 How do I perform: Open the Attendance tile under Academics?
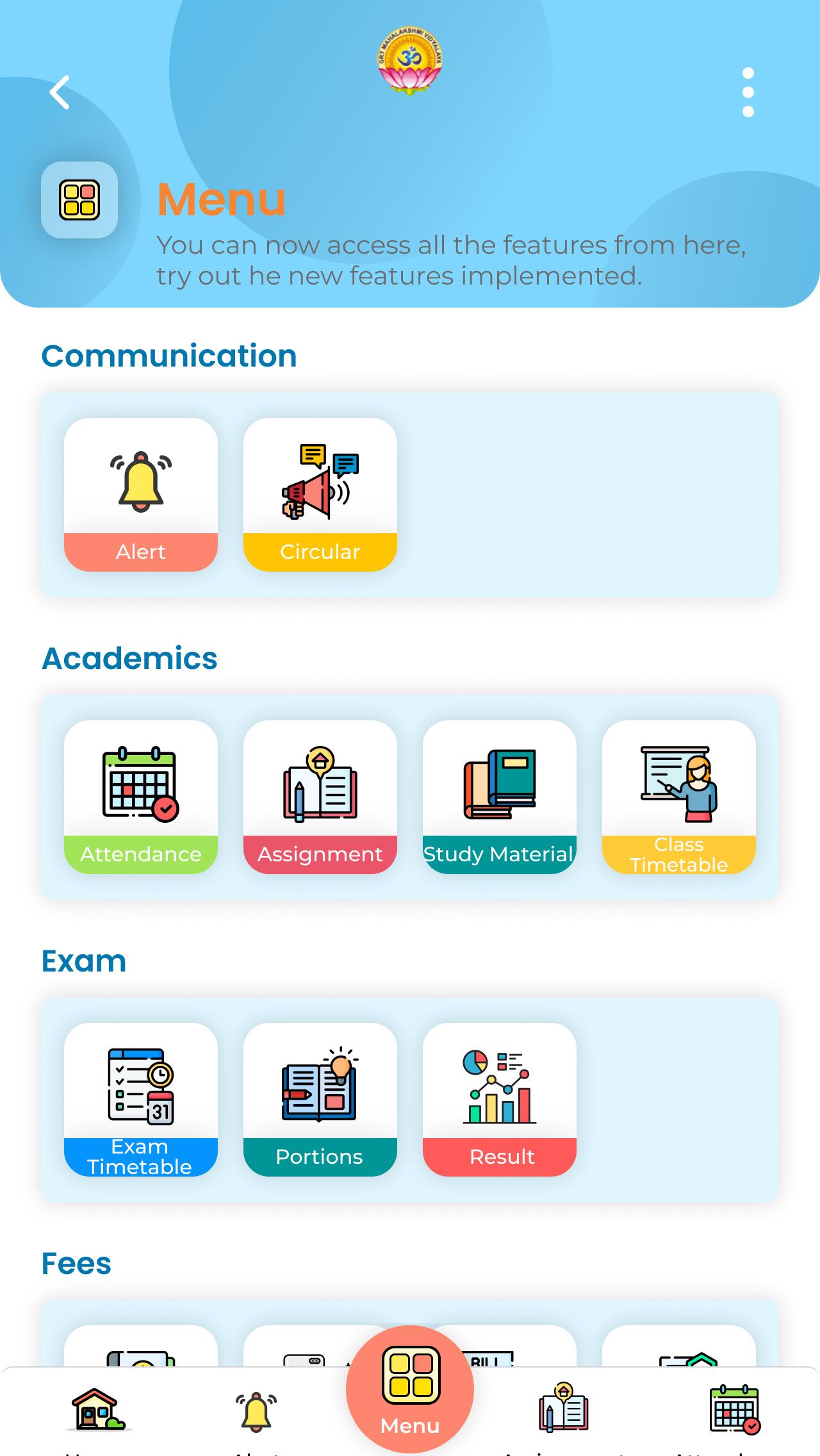141,797
